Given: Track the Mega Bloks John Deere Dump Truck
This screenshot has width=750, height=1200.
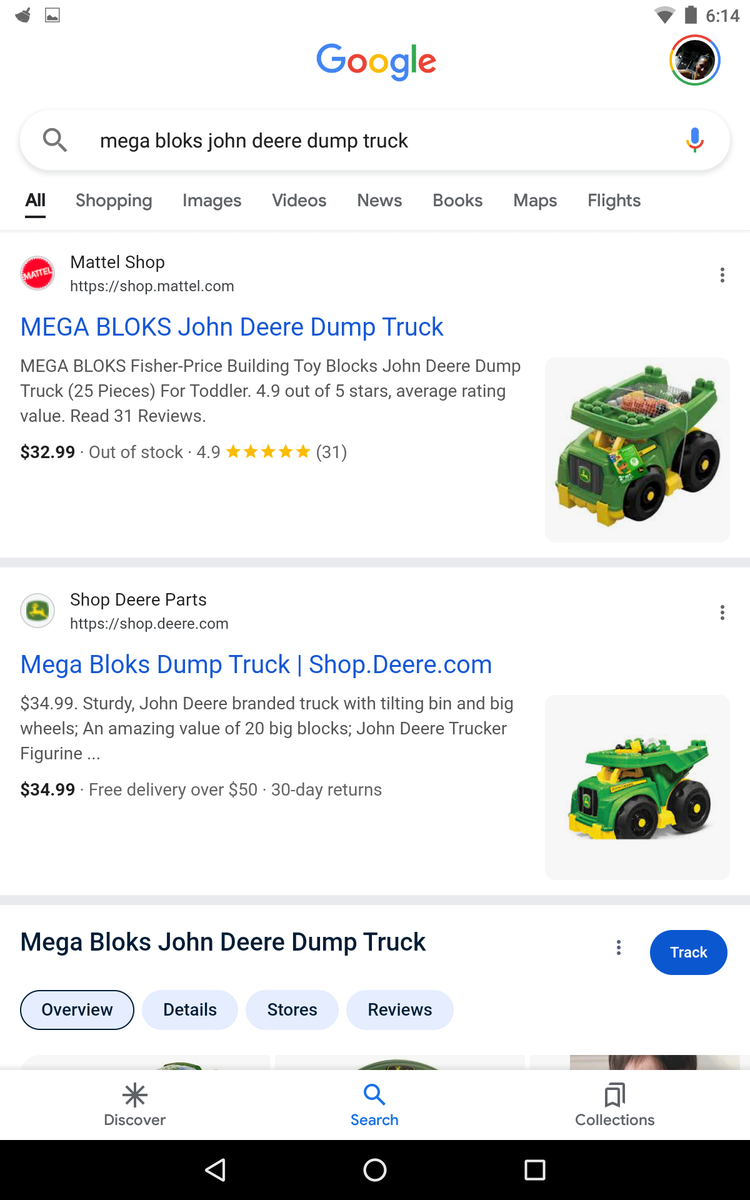Looking at the screenshot, I should click(x=688, y=953).
